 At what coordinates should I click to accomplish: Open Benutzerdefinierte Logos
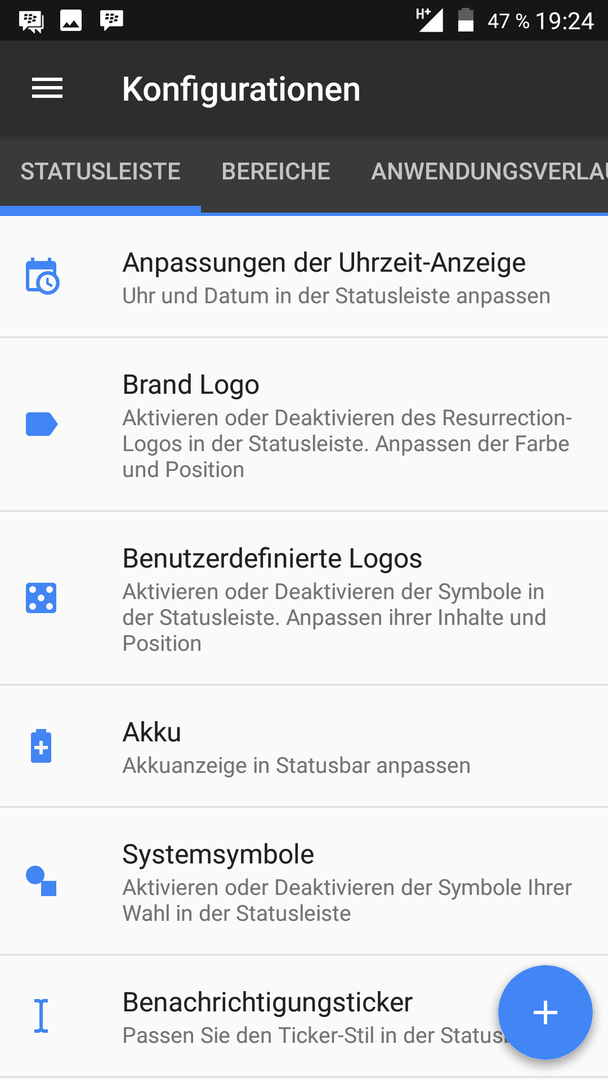coord(304,598)
